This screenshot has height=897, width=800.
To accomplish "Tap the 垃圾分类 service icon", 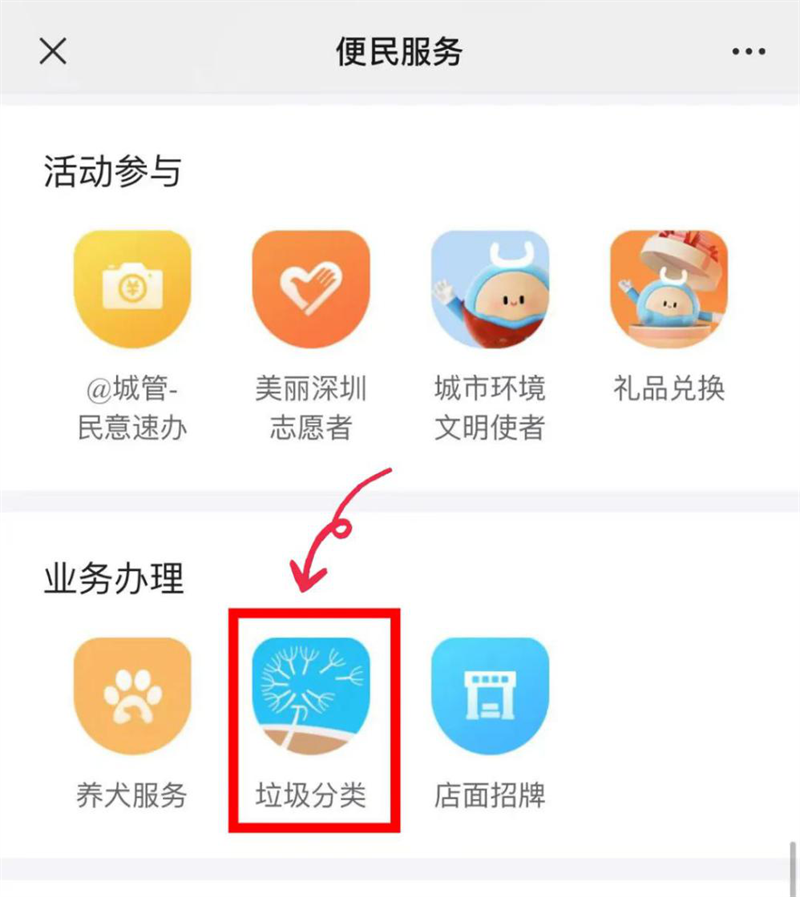I will click(x=311, y=696).
